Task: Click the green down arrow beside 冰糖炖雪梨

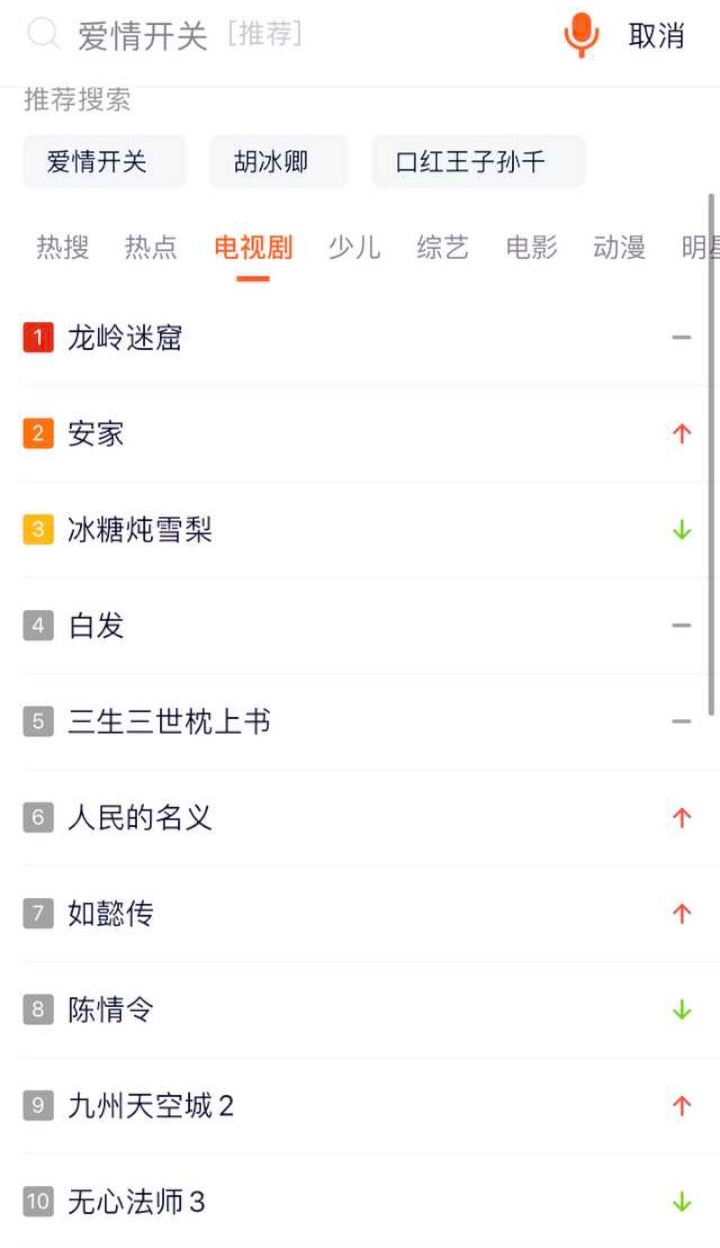Action: click(x=680, y=530)
